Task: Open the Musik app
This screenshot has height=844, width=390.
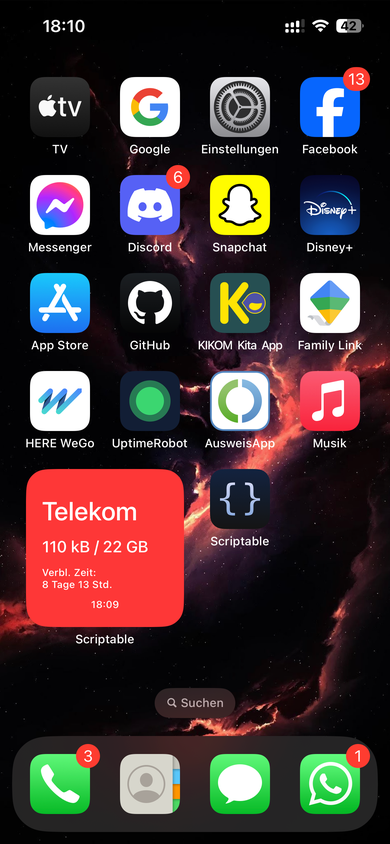Action: point(330,400)
